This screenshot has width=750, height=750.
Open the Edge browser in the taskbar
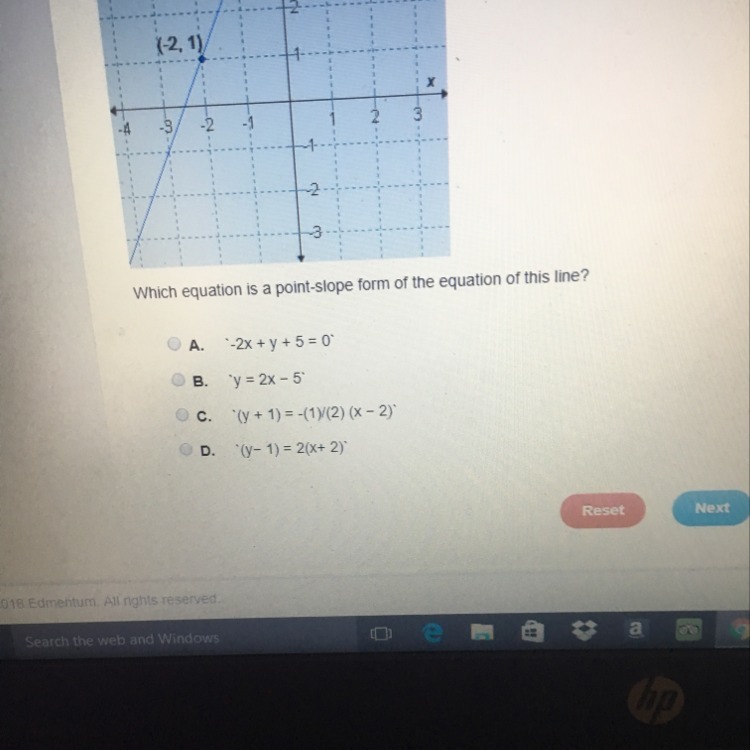tap(435, 633)
